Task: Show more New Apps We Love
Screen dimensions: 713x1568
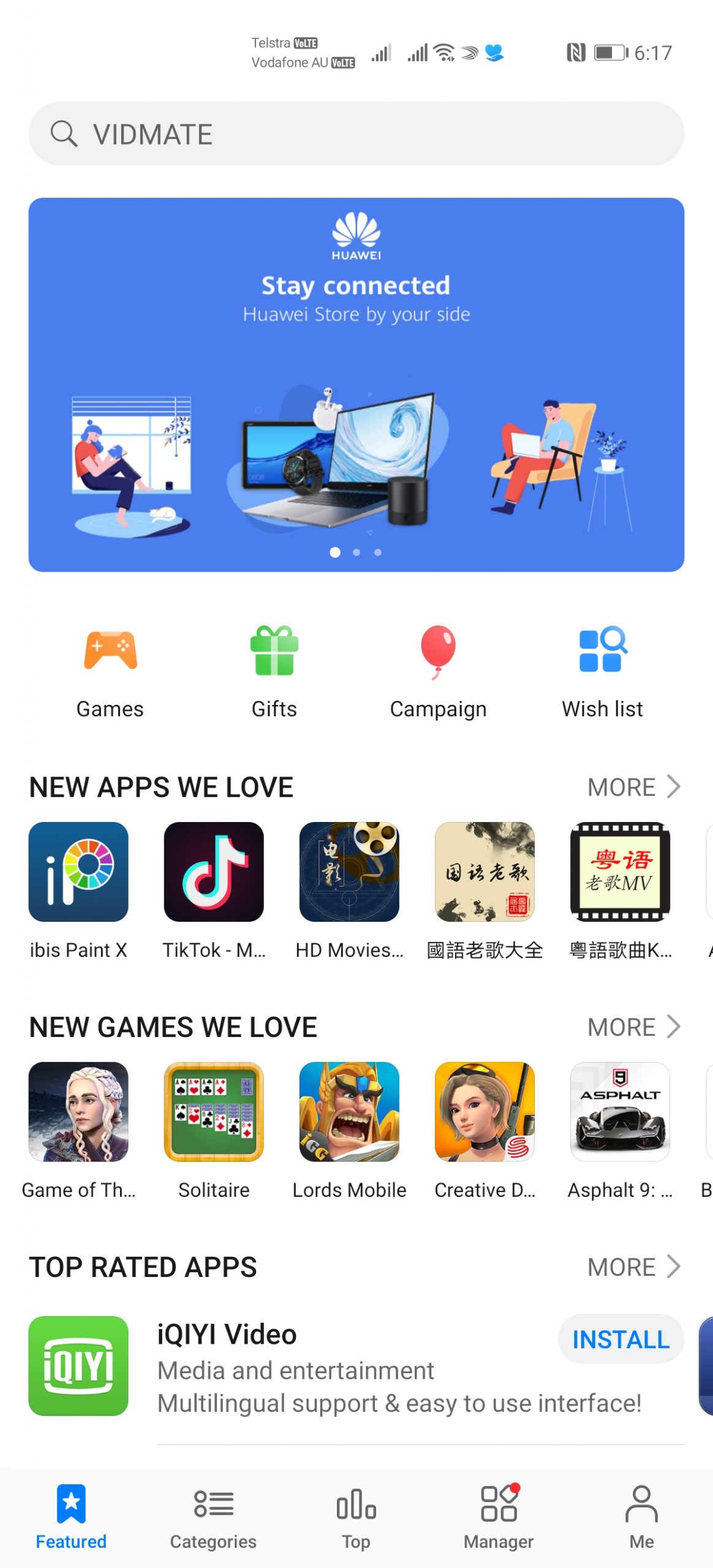Action: [634, 787]
